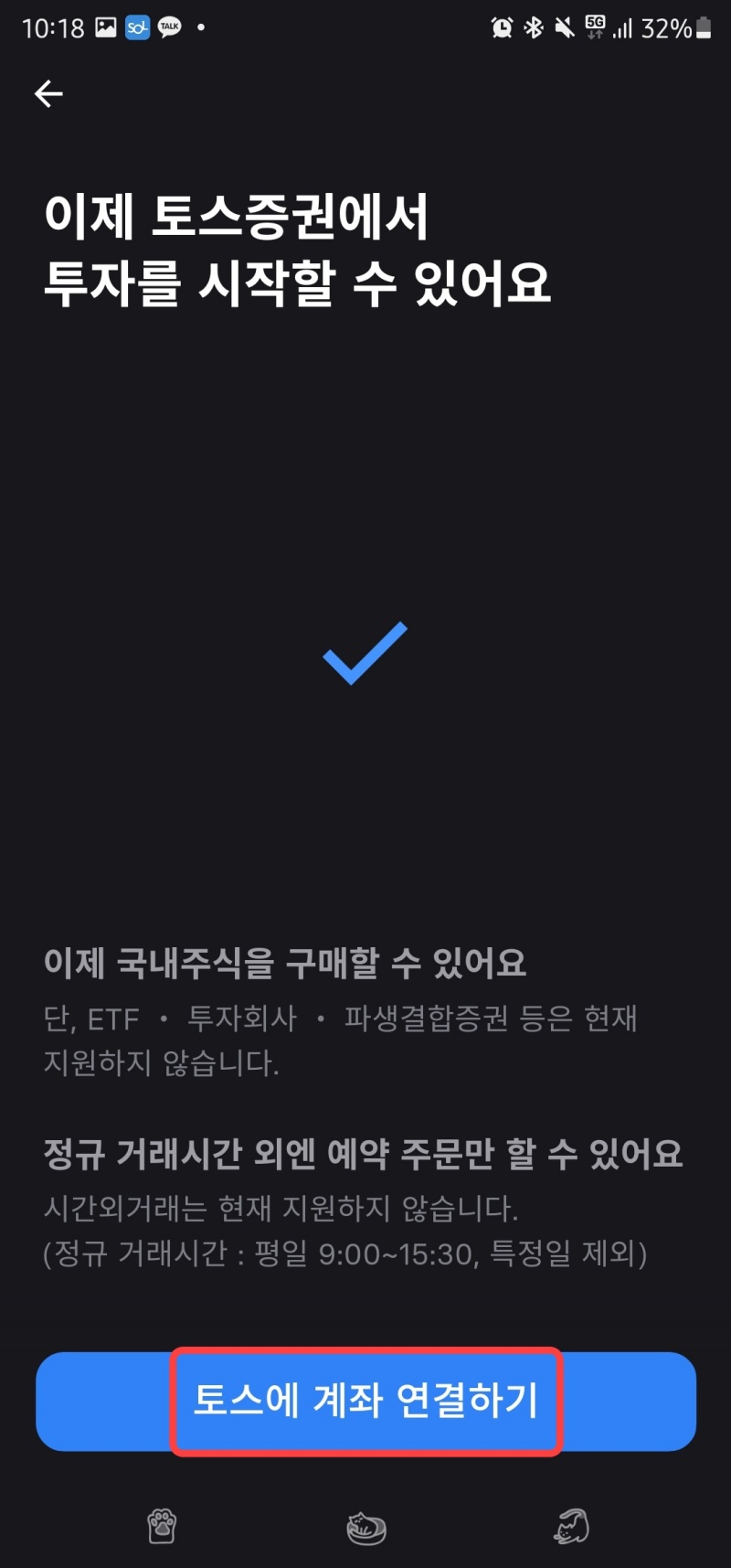Unmute via the muted sound icon

[x=564, y=27]
